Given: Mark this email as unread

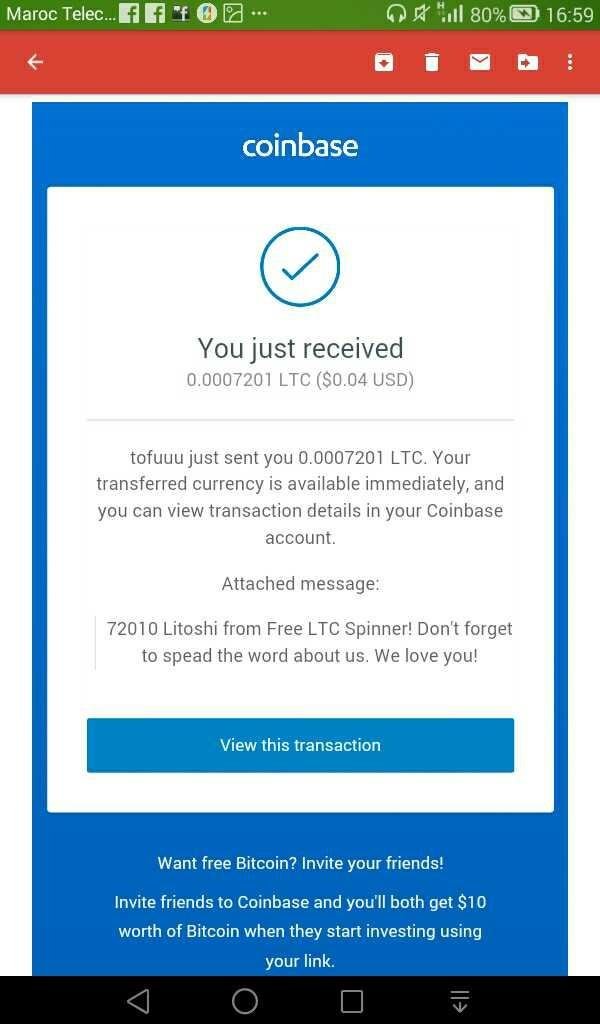Looking at the screenshot, I should coord(480,62).
